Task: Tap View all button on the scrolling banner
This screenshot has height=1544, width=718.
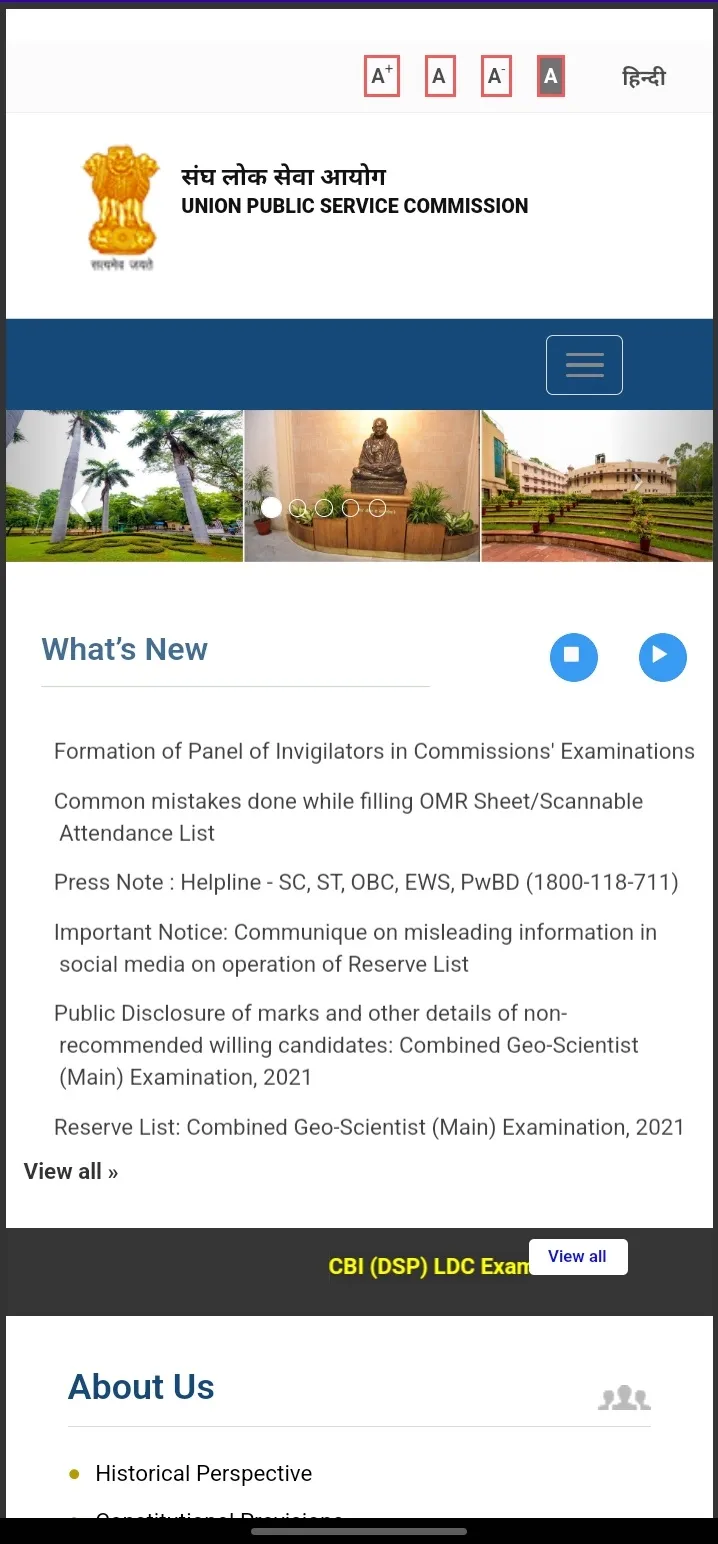Action: click(x=577, y=1257)
